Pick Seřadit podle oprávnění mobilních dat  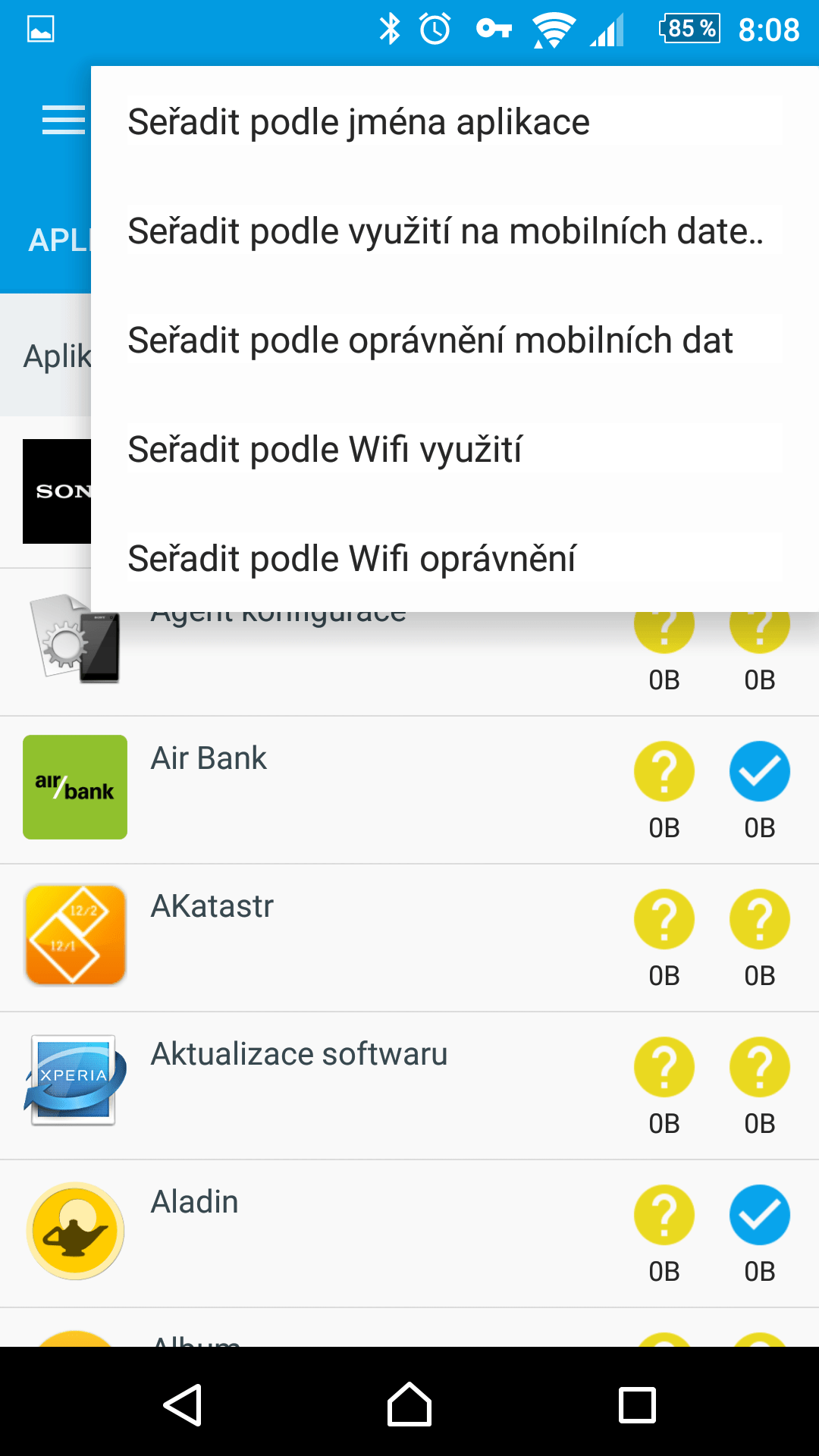tap(455, 340)
